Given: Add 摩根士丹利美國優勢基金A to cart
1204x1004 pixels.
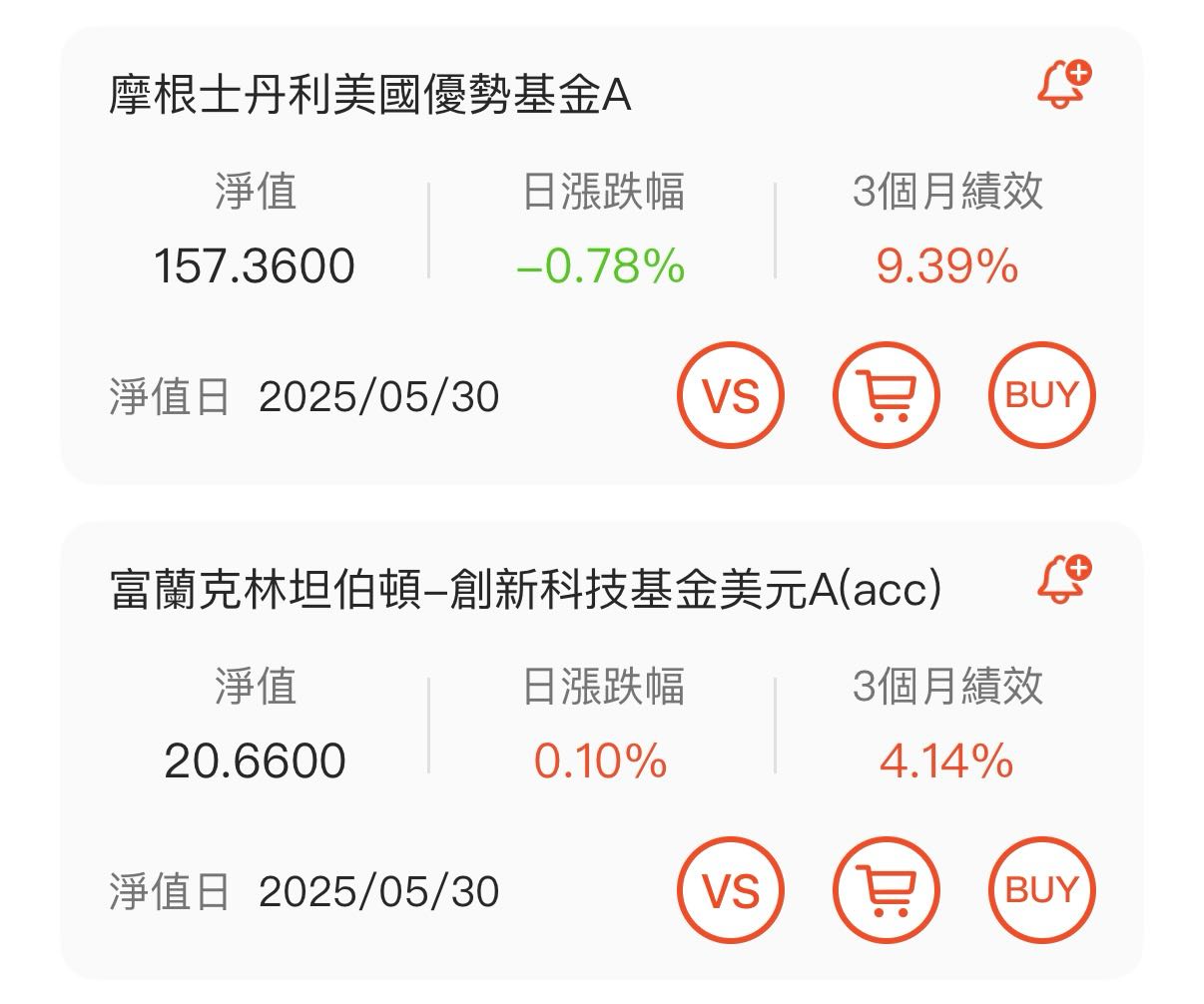Looking at the screenshot, I should 887,396.
